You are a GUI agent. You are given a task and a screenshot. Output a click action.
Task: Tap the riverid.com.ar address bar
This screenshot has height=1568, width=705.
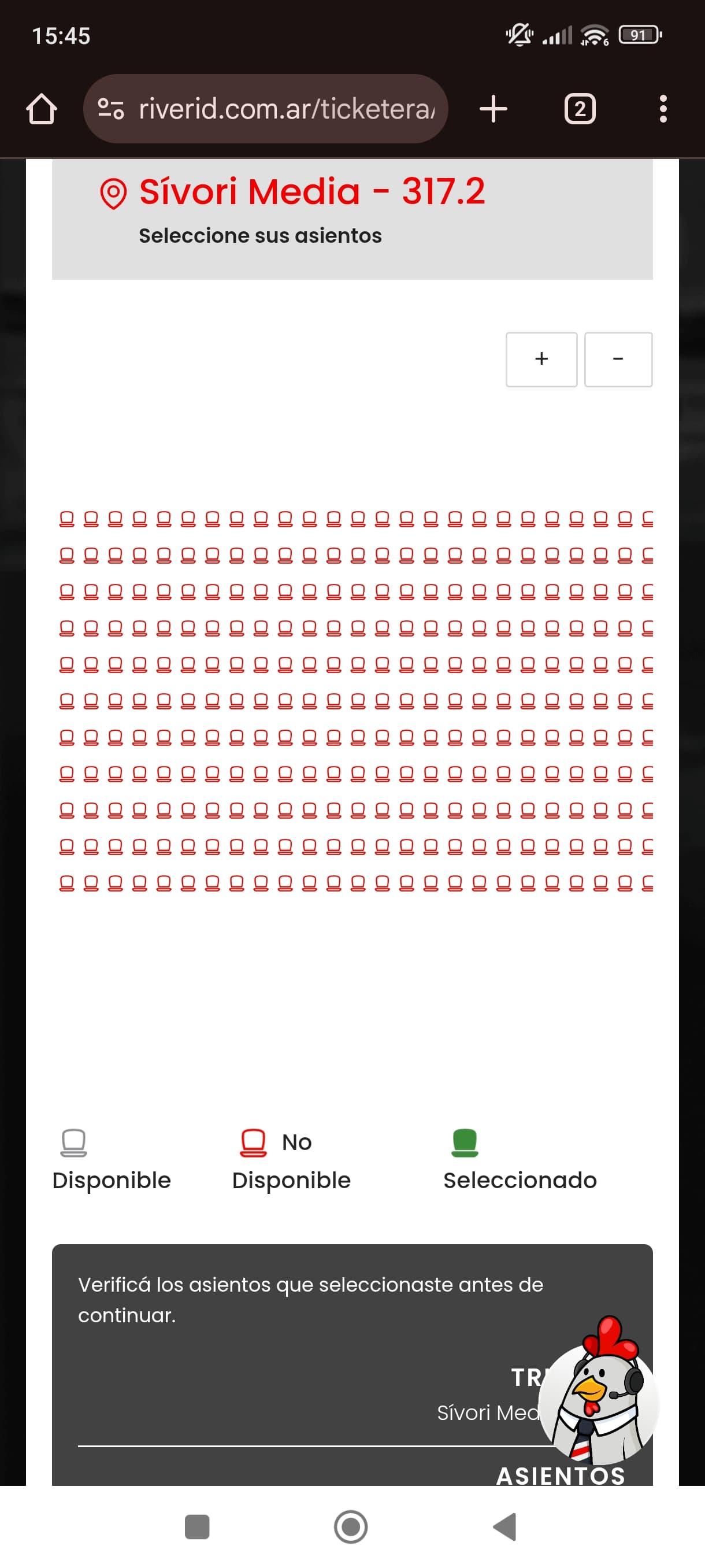coord(265,109)
